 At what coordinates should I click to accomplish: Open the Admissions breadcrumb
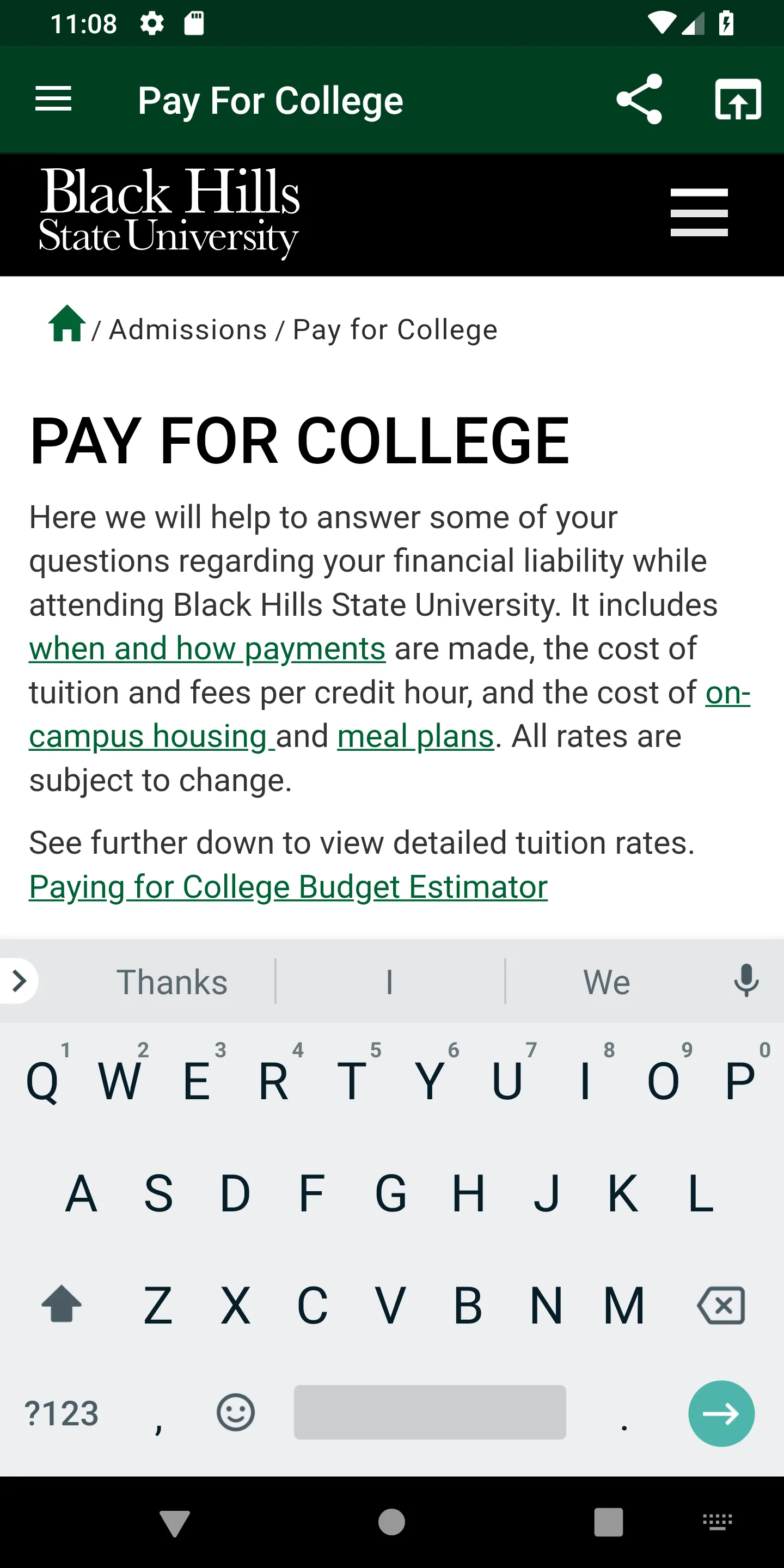click(x=188, y=330)
